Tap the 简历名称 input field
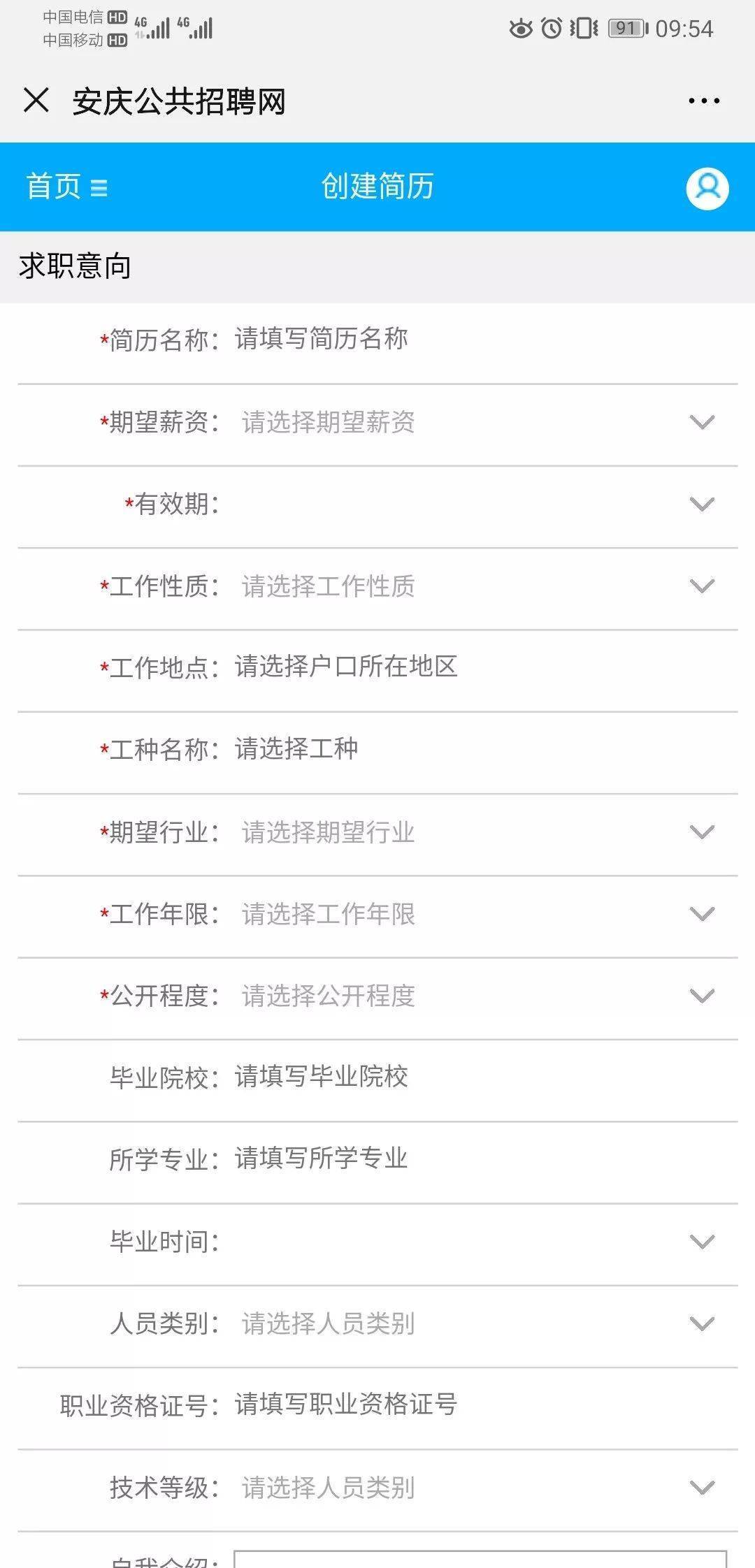The height and width of the screenshot is (1568, 755). 475,340
